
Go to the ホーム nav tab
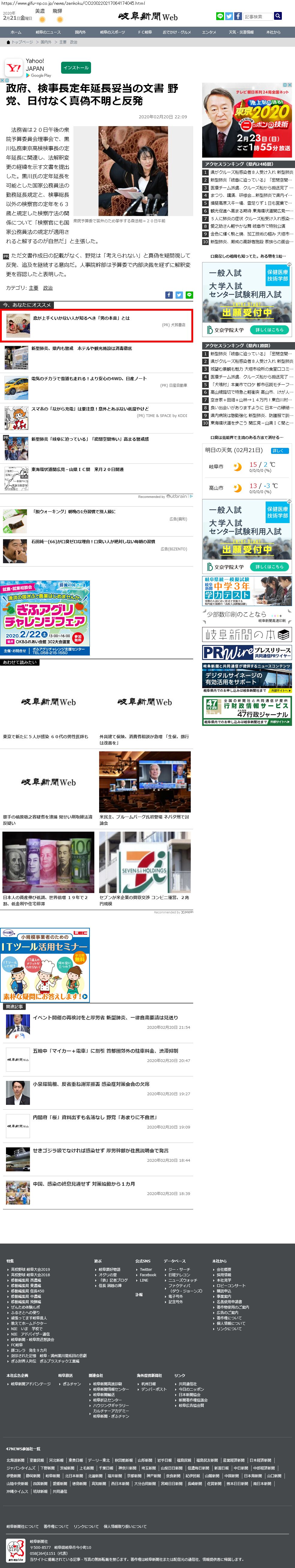[16, 32]
